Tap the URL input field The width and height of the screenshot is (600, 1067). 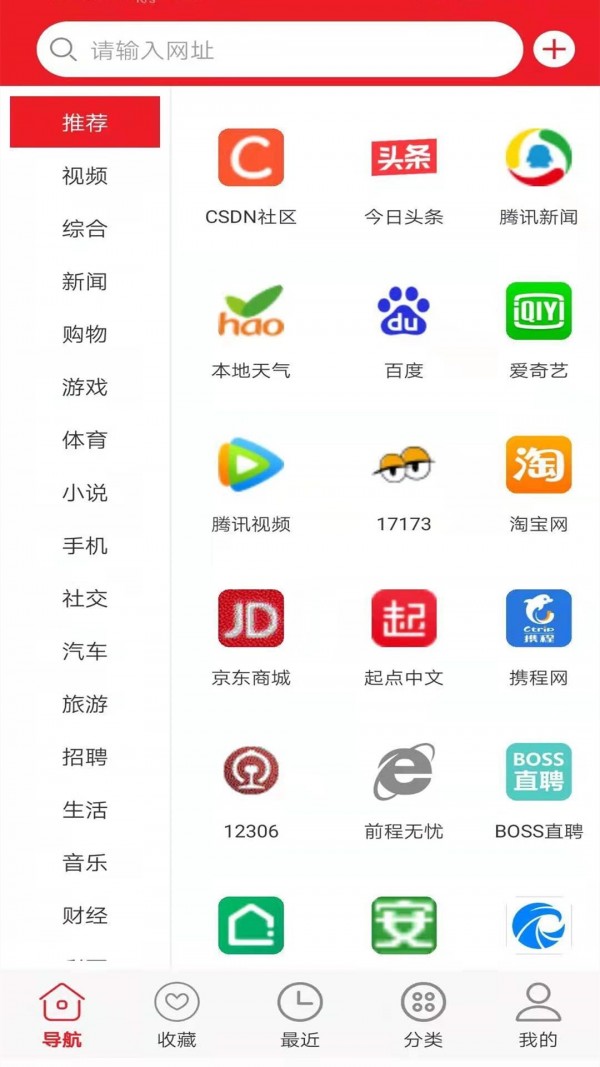280,50
